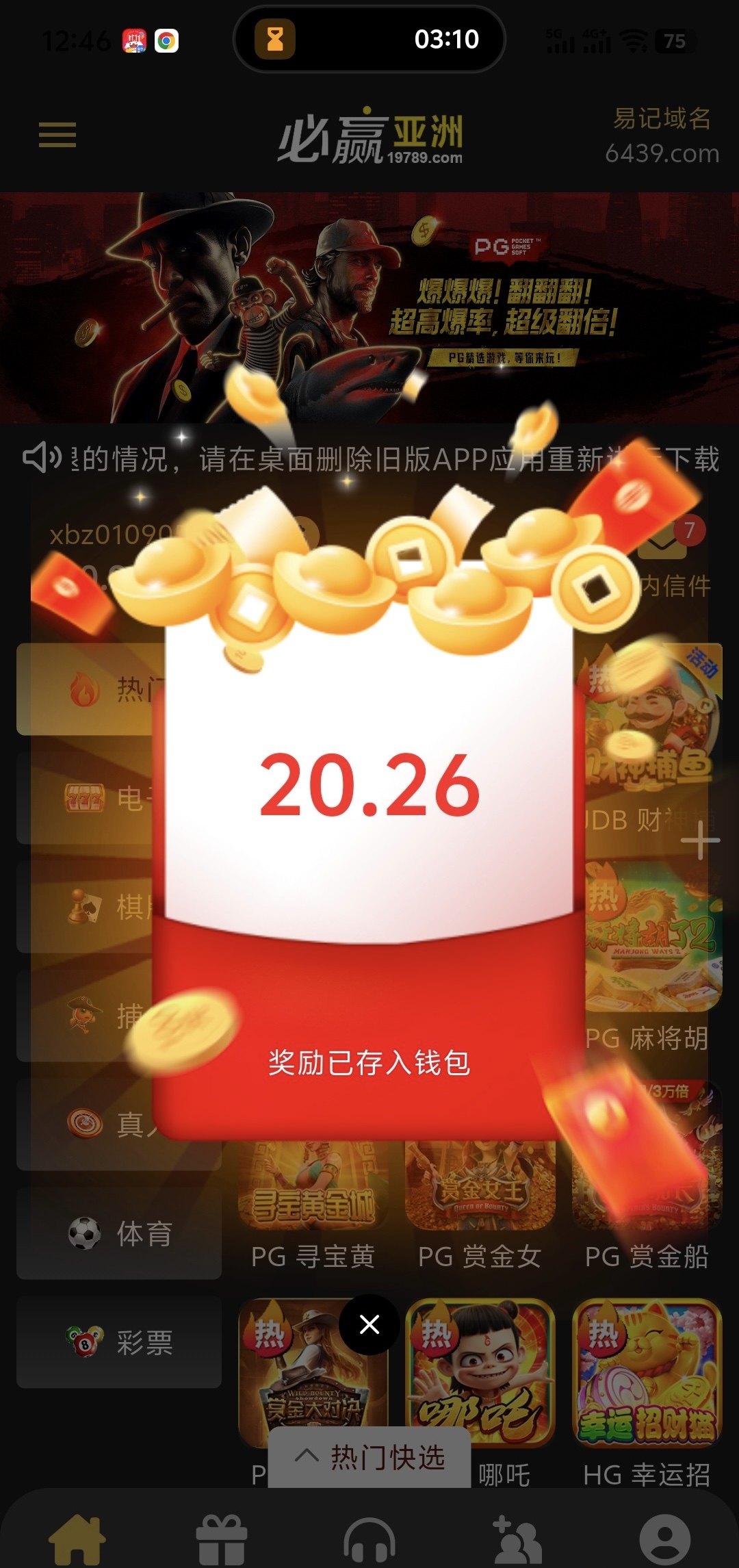The image size is (739, 1568).
Task: Open the profile account tab
Action: (x=664, y=1540)
